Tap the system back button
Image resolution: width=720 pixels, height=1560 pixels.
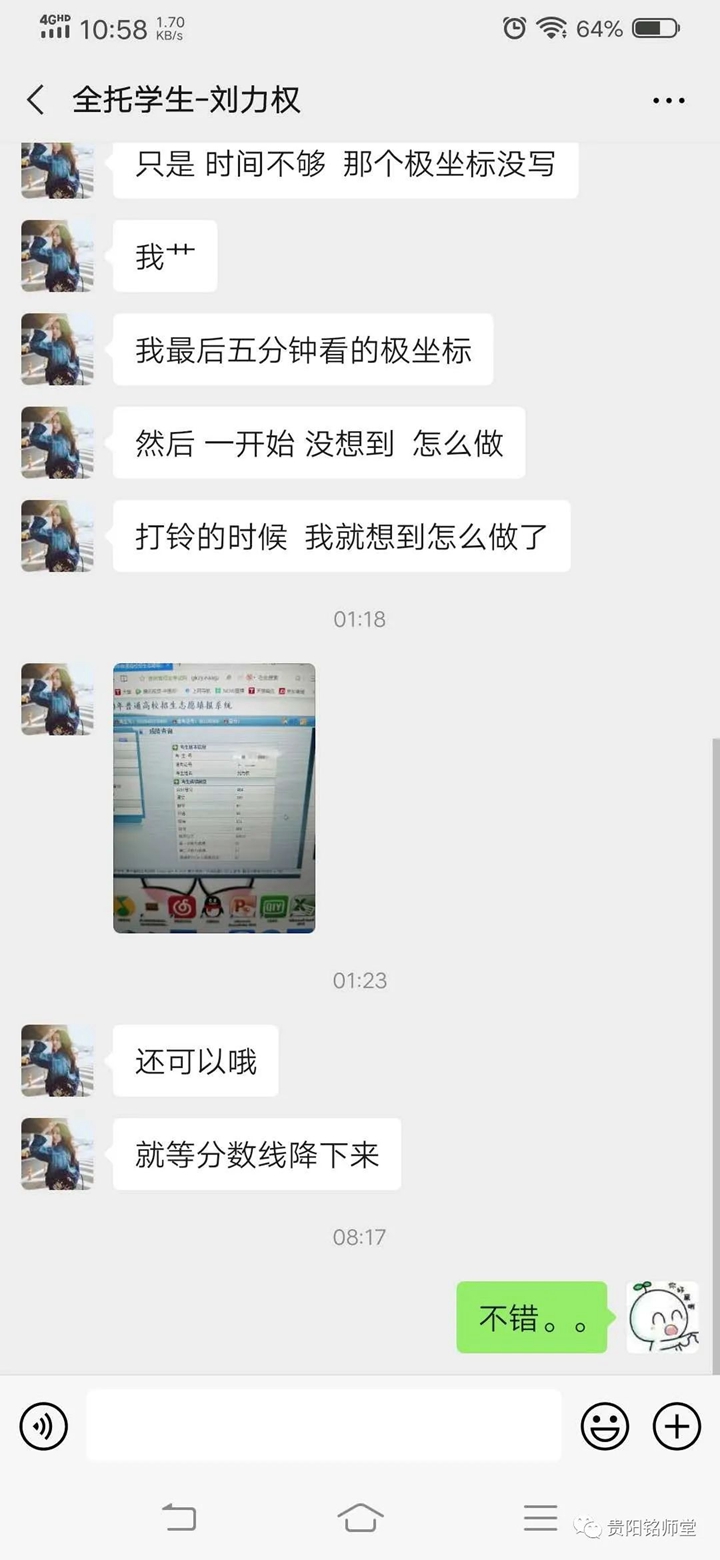click(x=179, y=1517)
